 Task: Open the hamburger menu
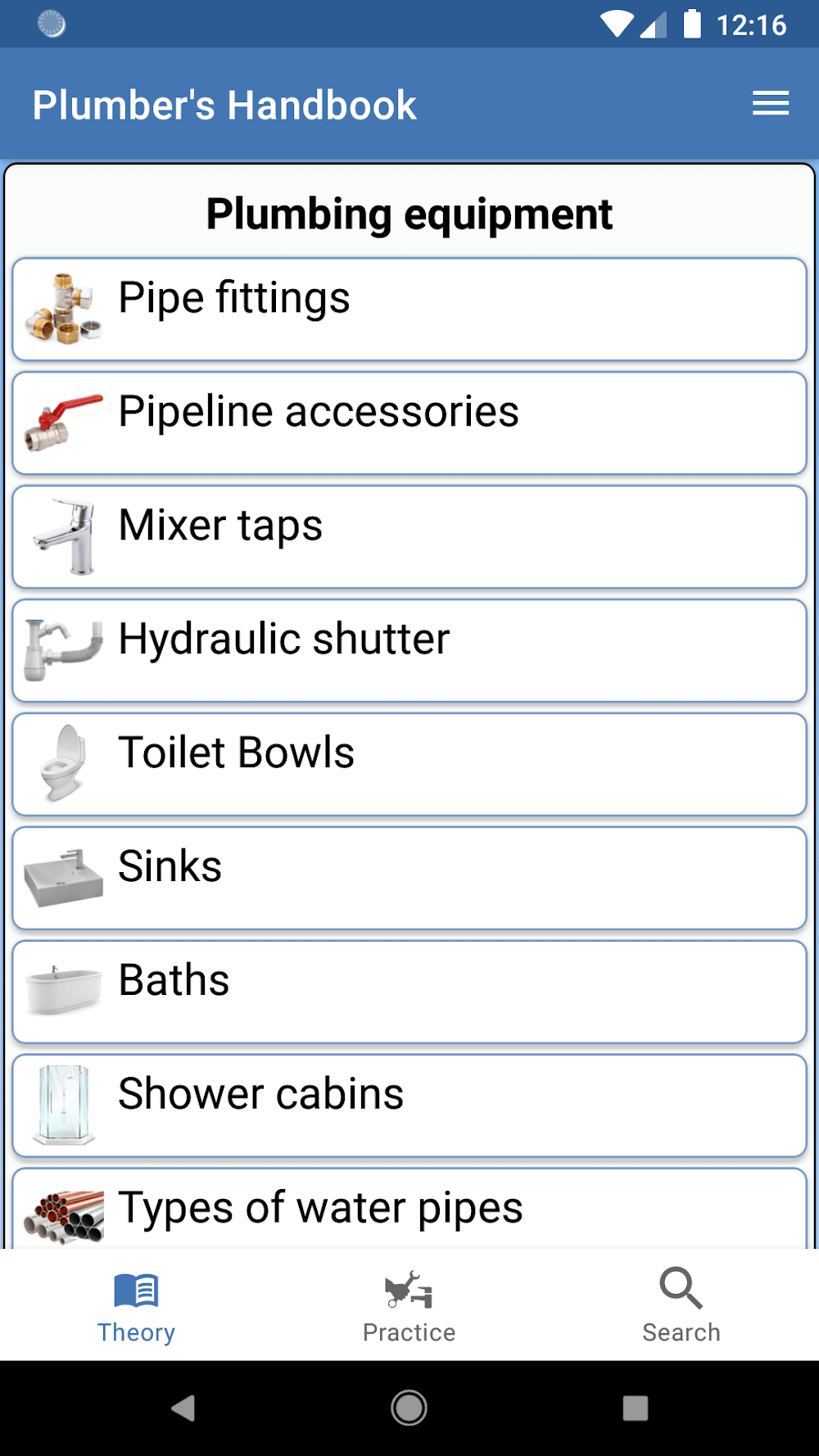click(x=771, y=103)
